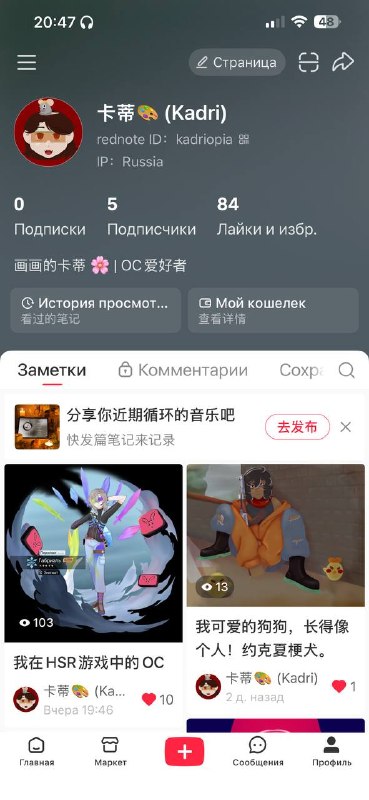Dismiss the music sharing banner
Image resolution: width=369 pixels, height=800 pixels.
click(346, 427)
